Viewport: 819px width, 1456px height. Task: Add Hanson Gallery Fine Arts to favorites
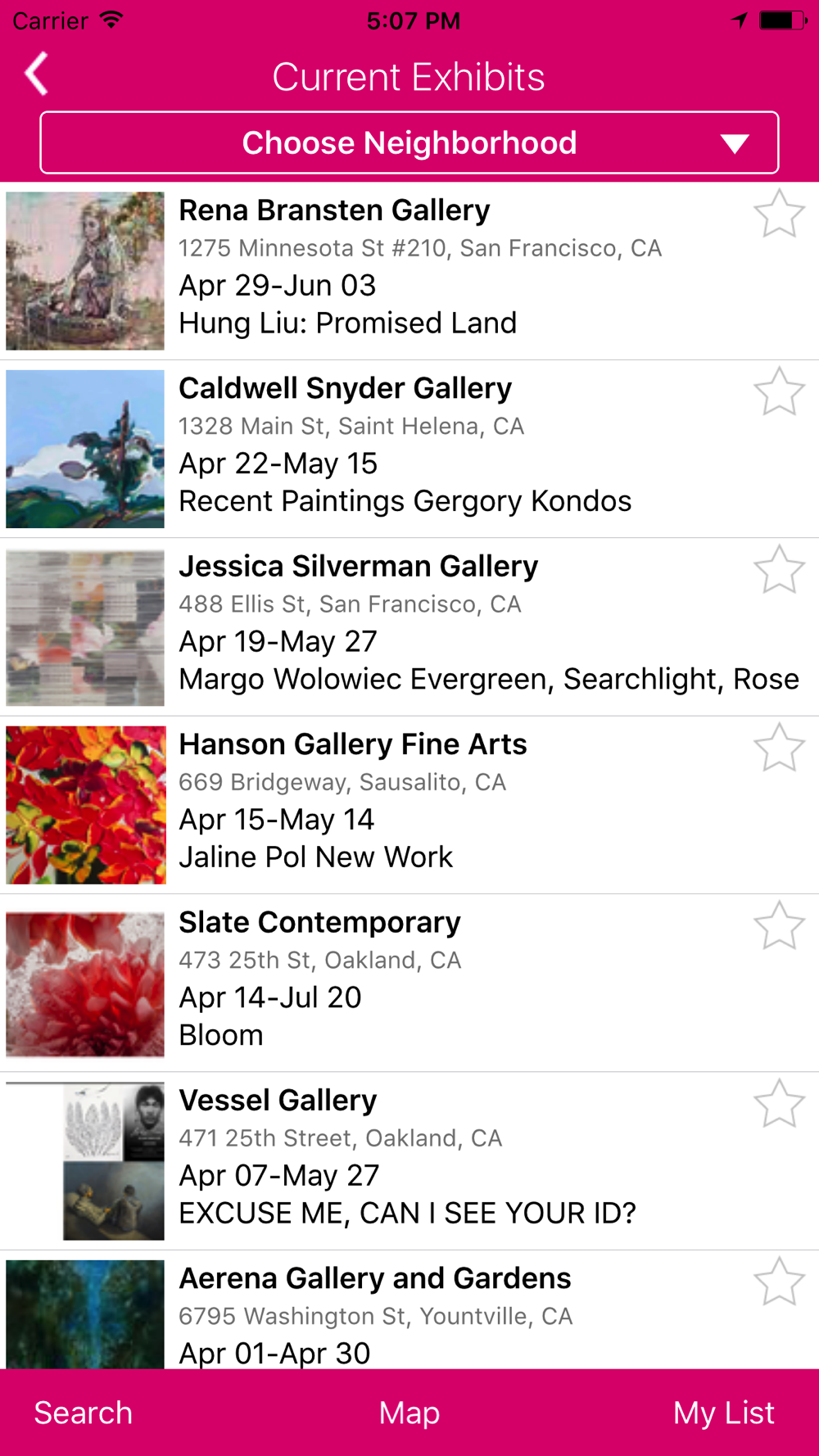[x=779, y=748]
